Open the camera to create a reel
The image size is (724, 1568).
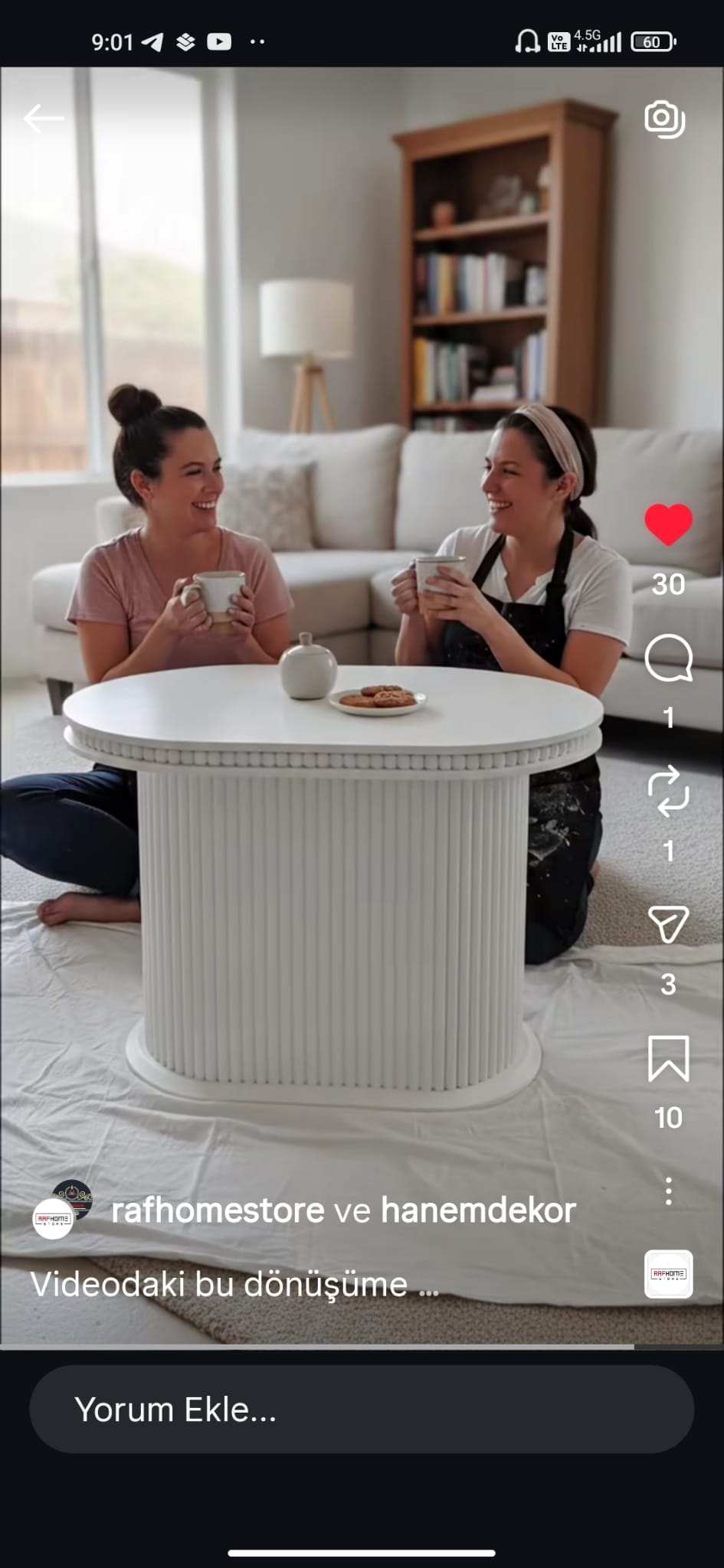pos(664,119)
